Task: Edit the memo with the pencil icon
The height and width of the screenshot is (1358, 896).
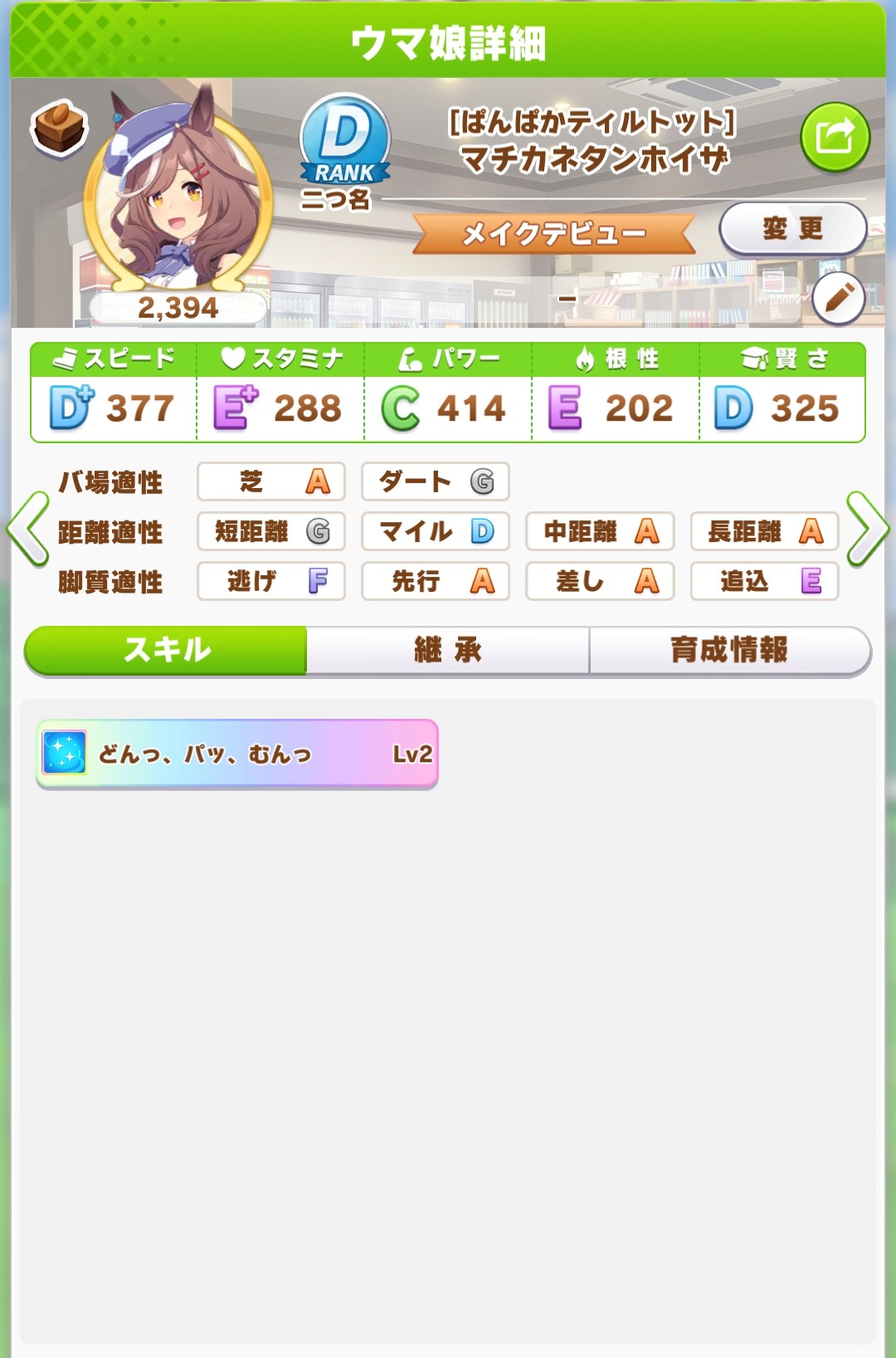Action: [838, 298]
